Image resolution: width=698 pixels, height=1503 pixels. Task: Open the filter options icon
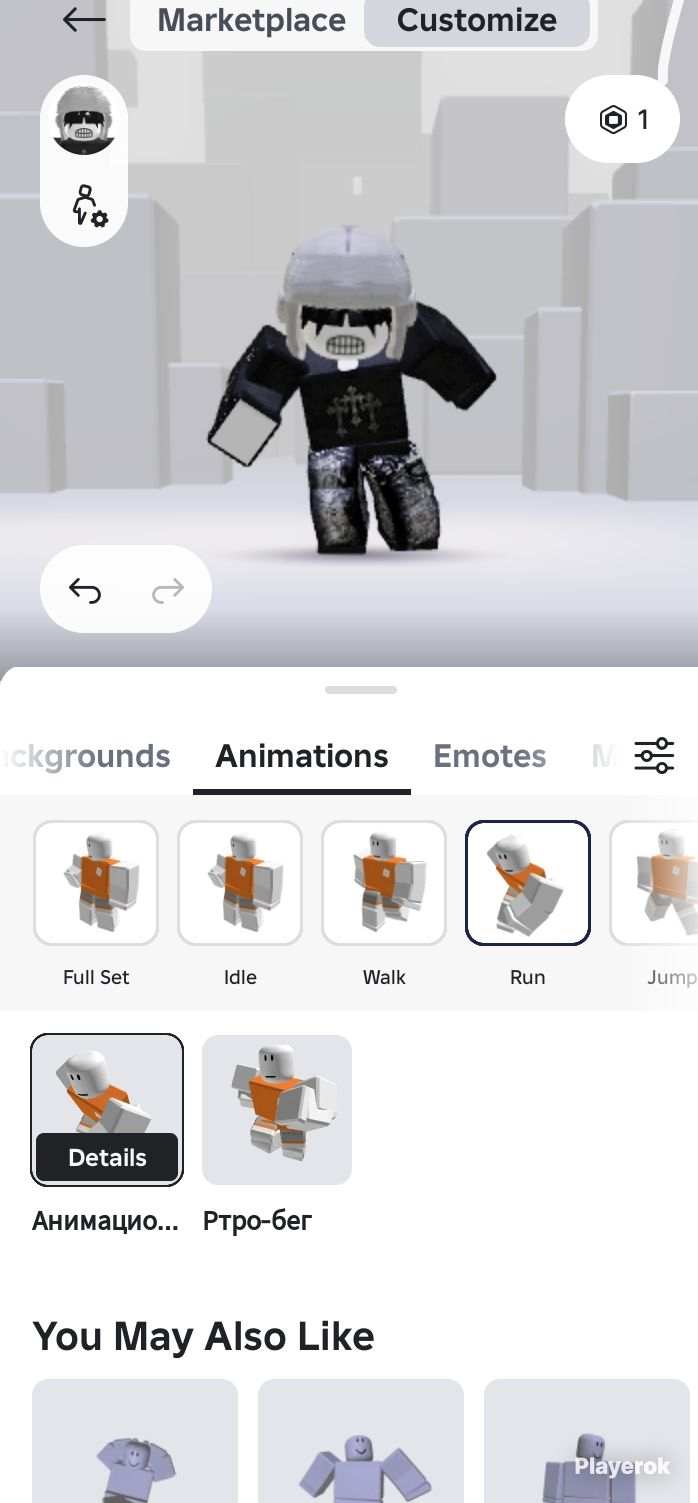click(x=654, y=755)
